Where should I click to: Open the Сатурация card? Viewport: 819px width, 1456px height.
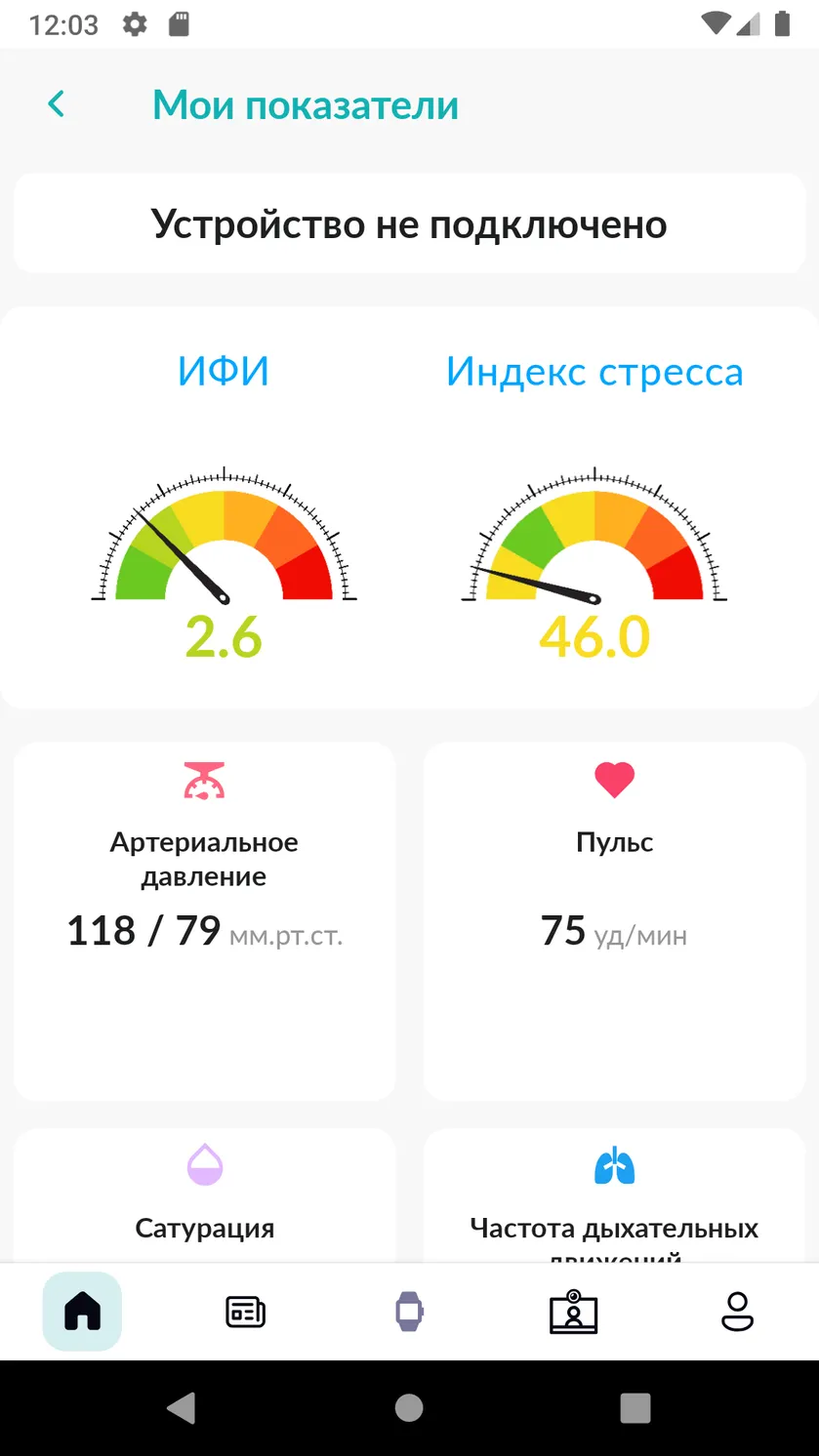[205, 1195]
